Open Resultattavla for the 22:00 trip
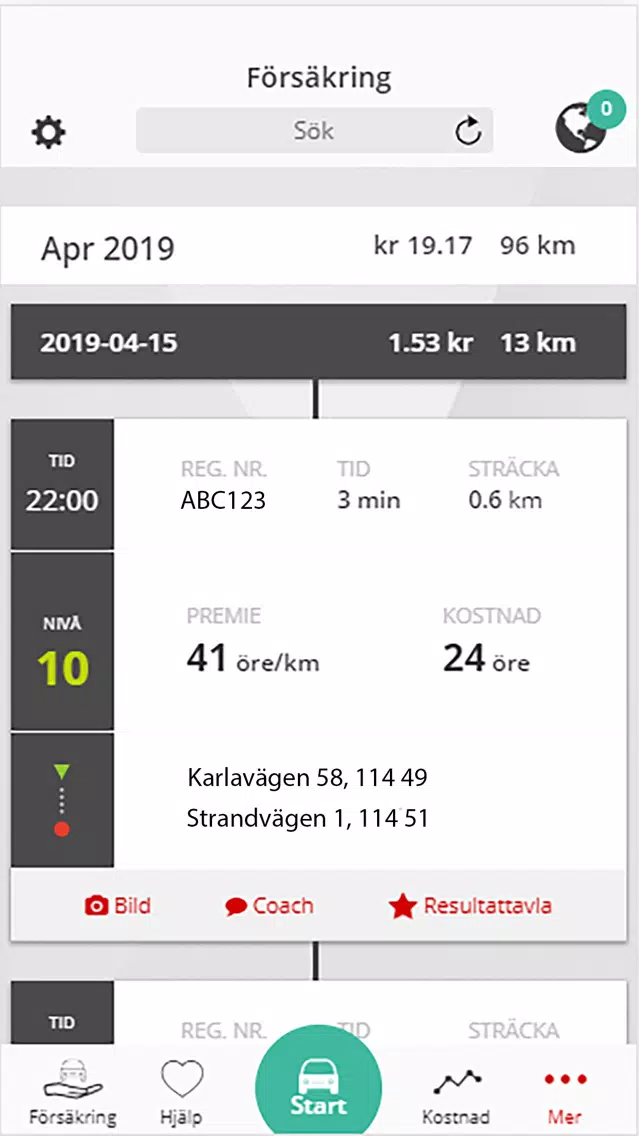 click(470, 906)
